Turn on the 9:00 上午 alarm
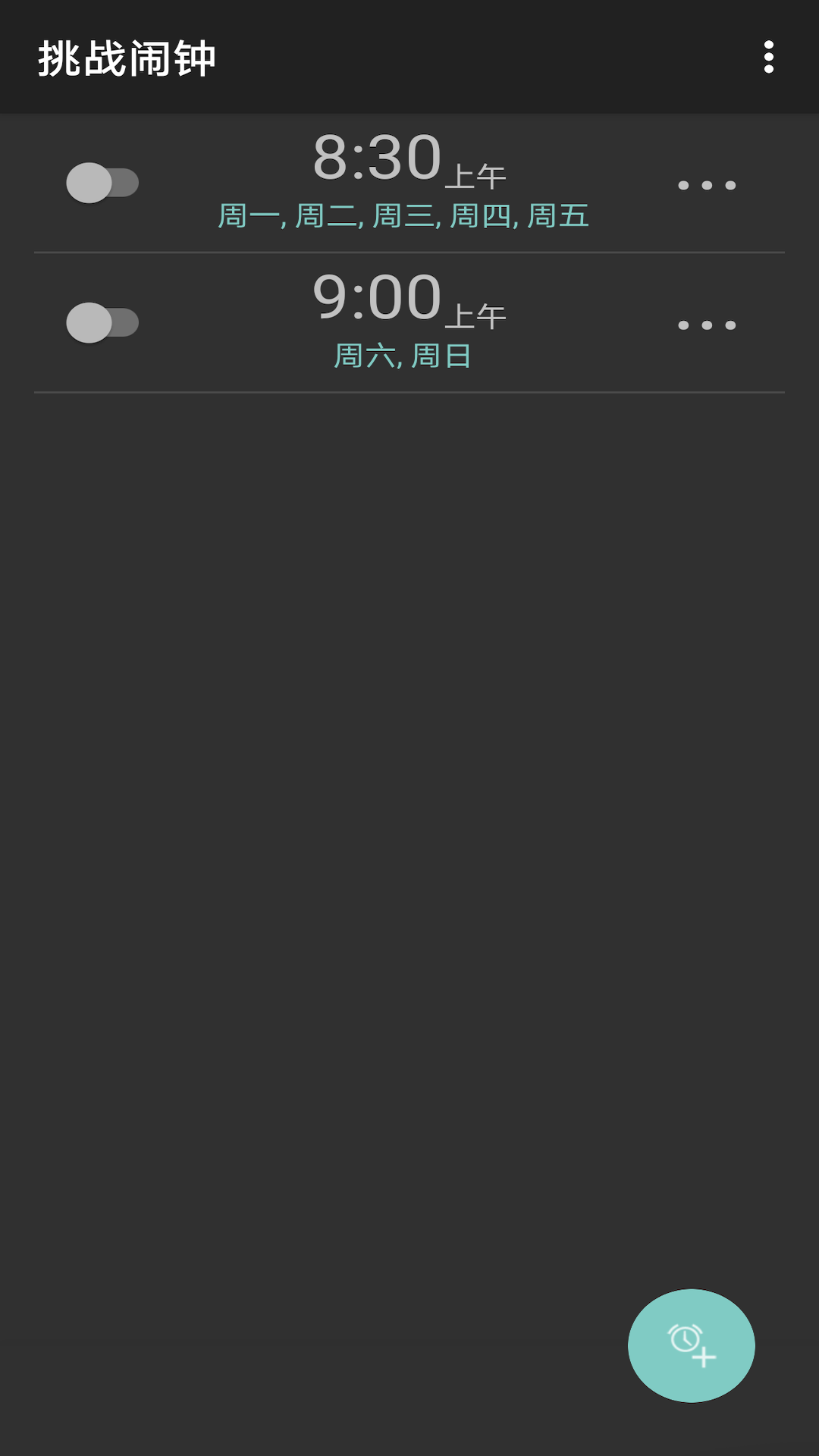Screen dimensions: 819x1456 coord(102,322)
